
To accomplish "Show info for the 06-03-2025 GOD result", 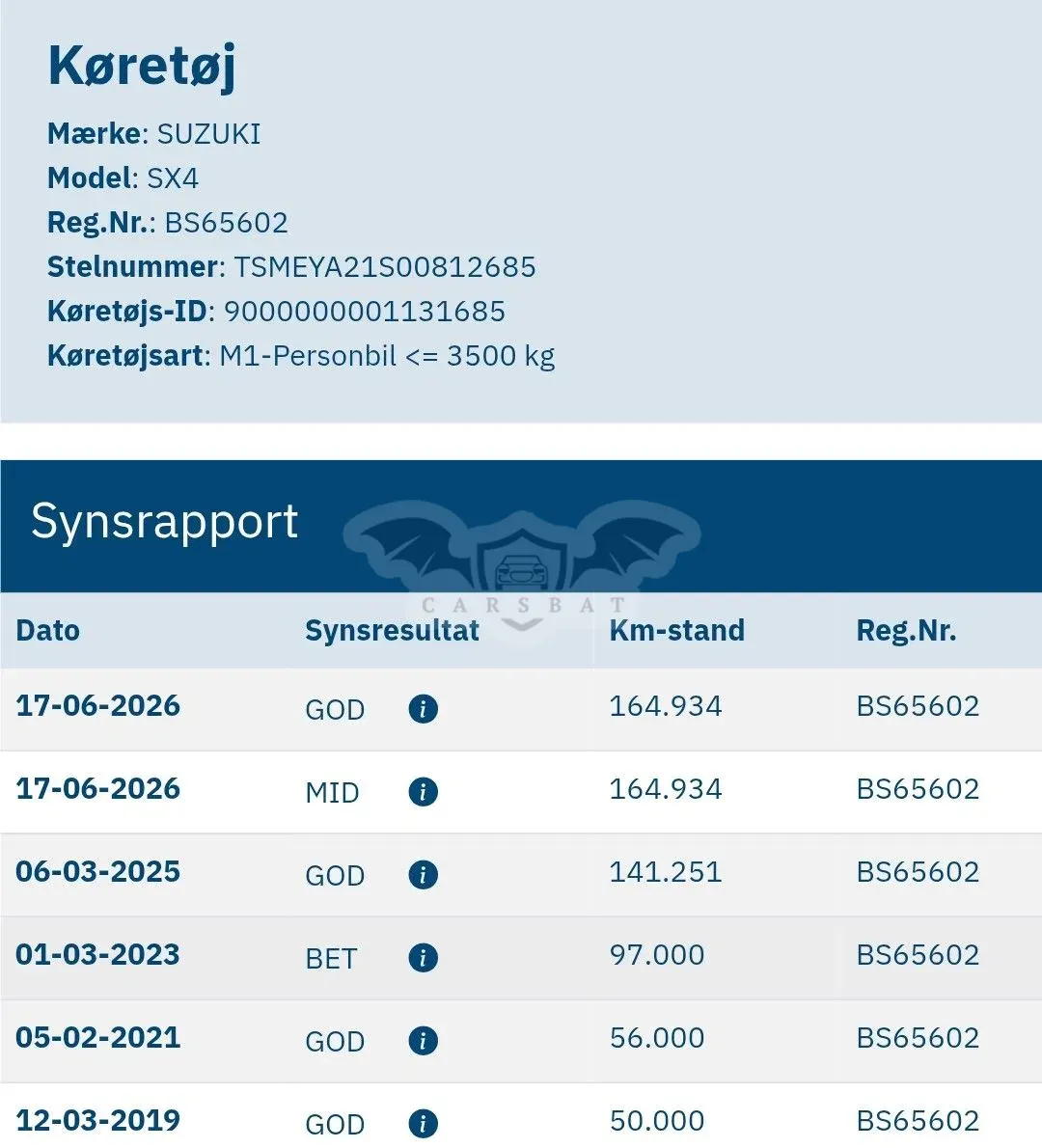I will pyautogui.click(x=424, y=874).
